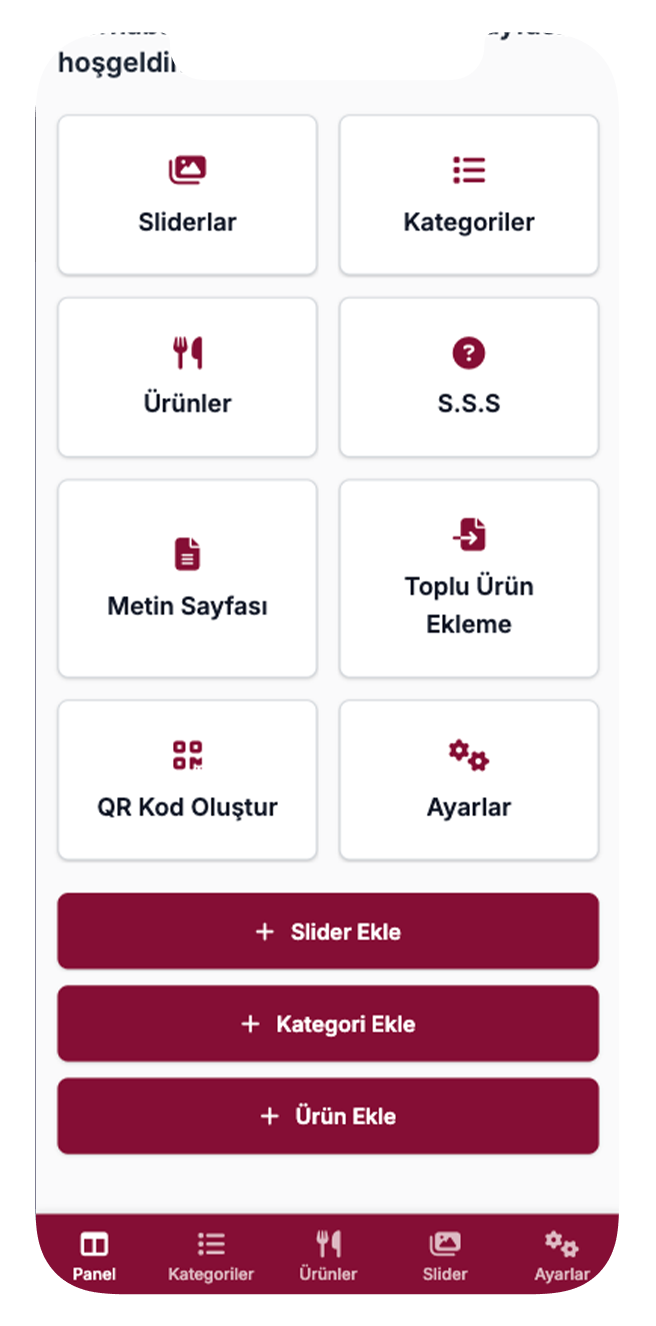
Task: Open the Kategoriler card
Action: (468, 195)
